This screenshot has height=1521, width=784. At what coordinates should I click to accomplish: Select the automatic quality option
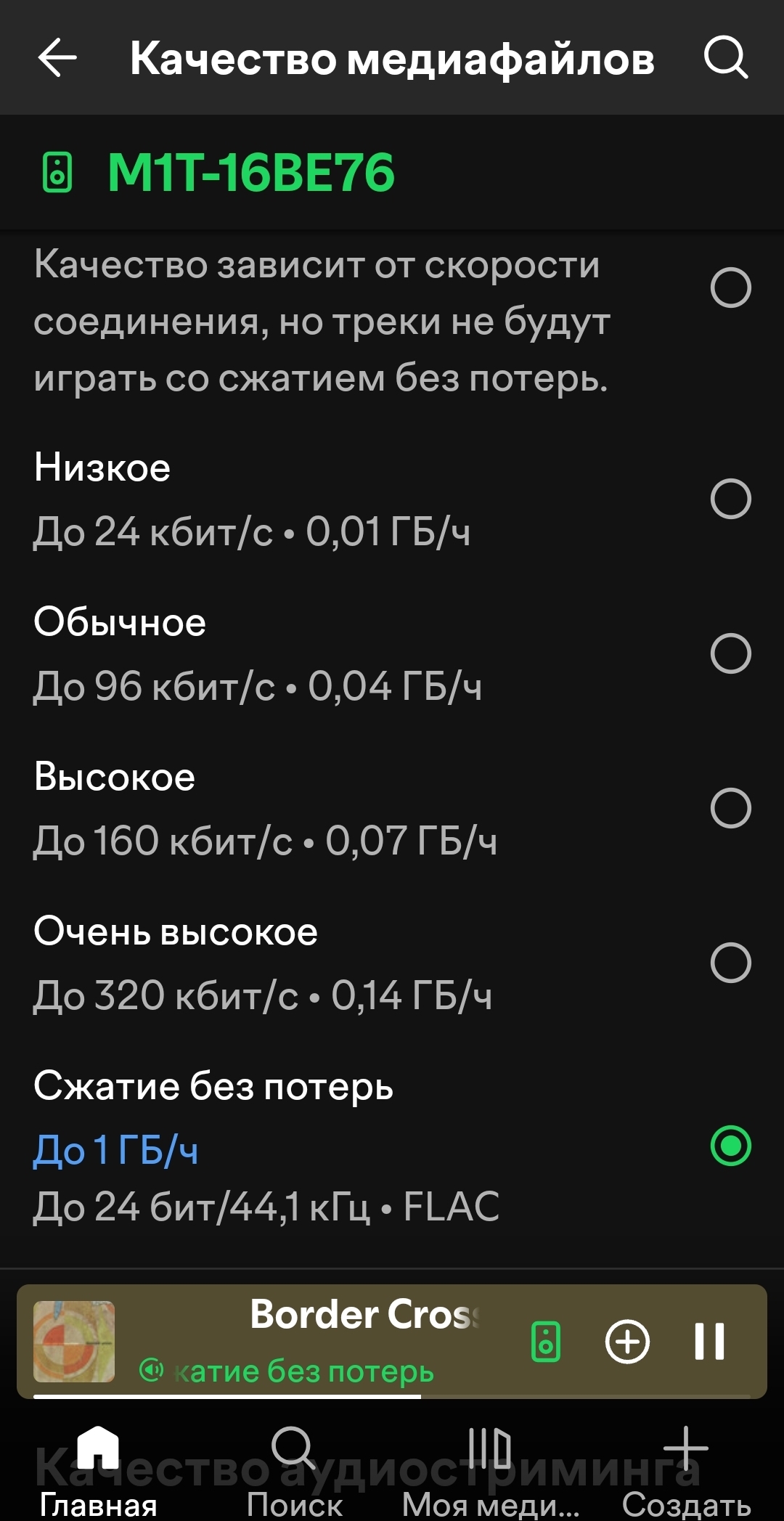pyautogui.click(x=730, y=288)
